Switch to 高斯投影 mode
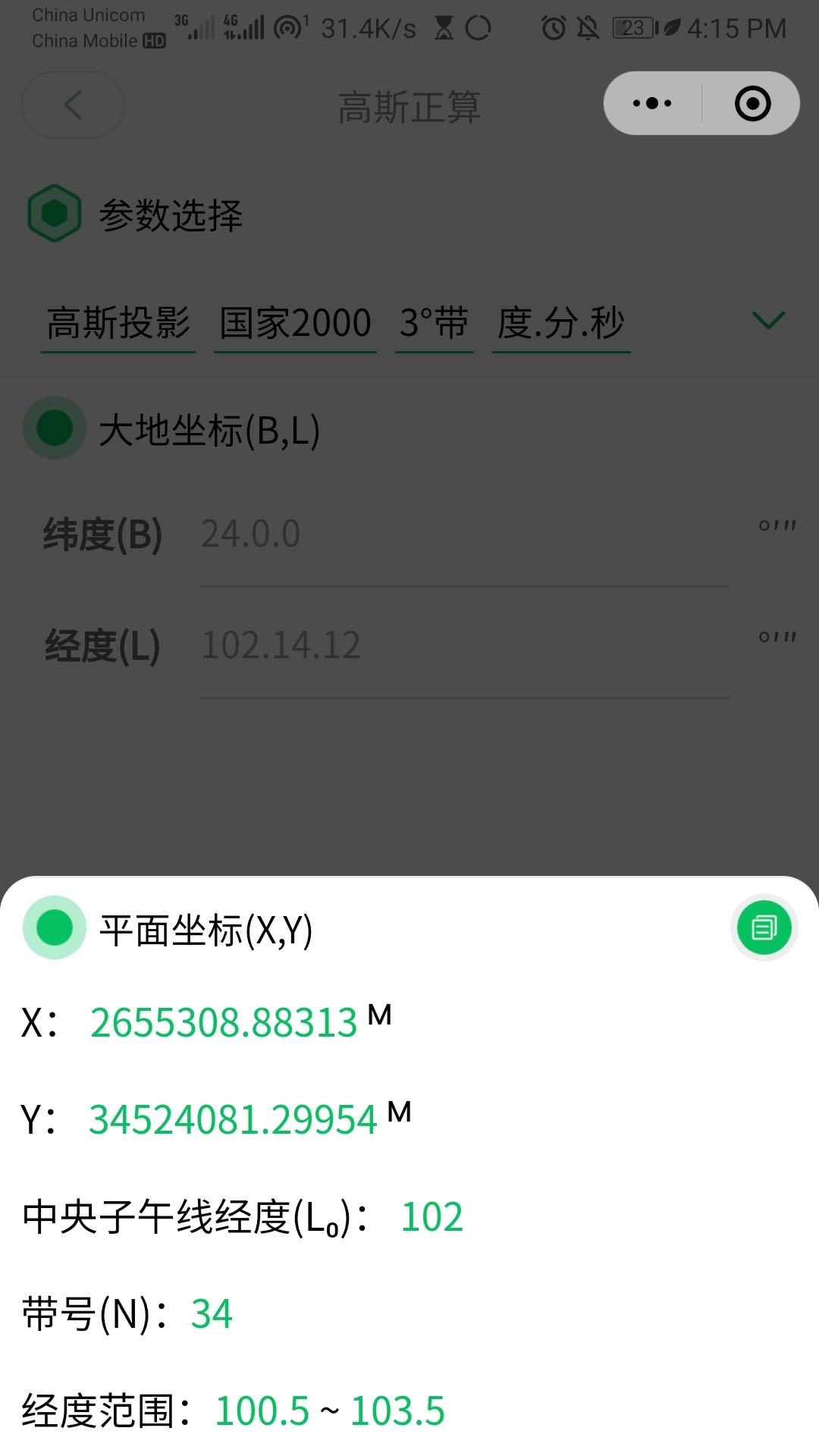 coord(117,323)
